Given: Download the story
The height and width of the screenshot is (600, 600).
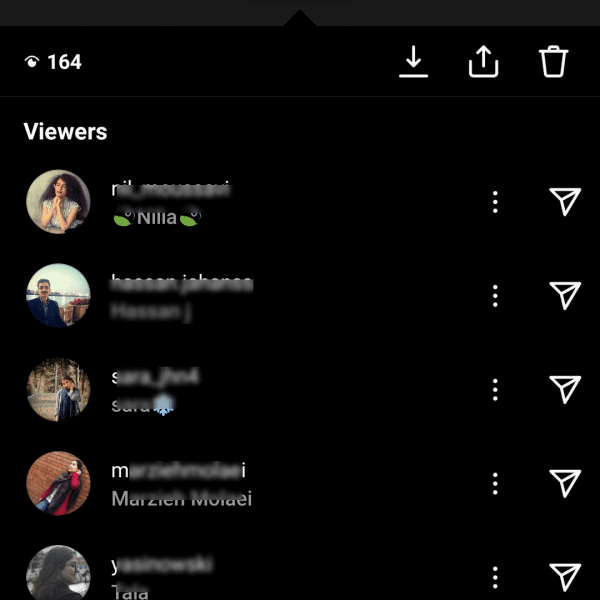Looking at the screenshot, I should tap(413, 62).
